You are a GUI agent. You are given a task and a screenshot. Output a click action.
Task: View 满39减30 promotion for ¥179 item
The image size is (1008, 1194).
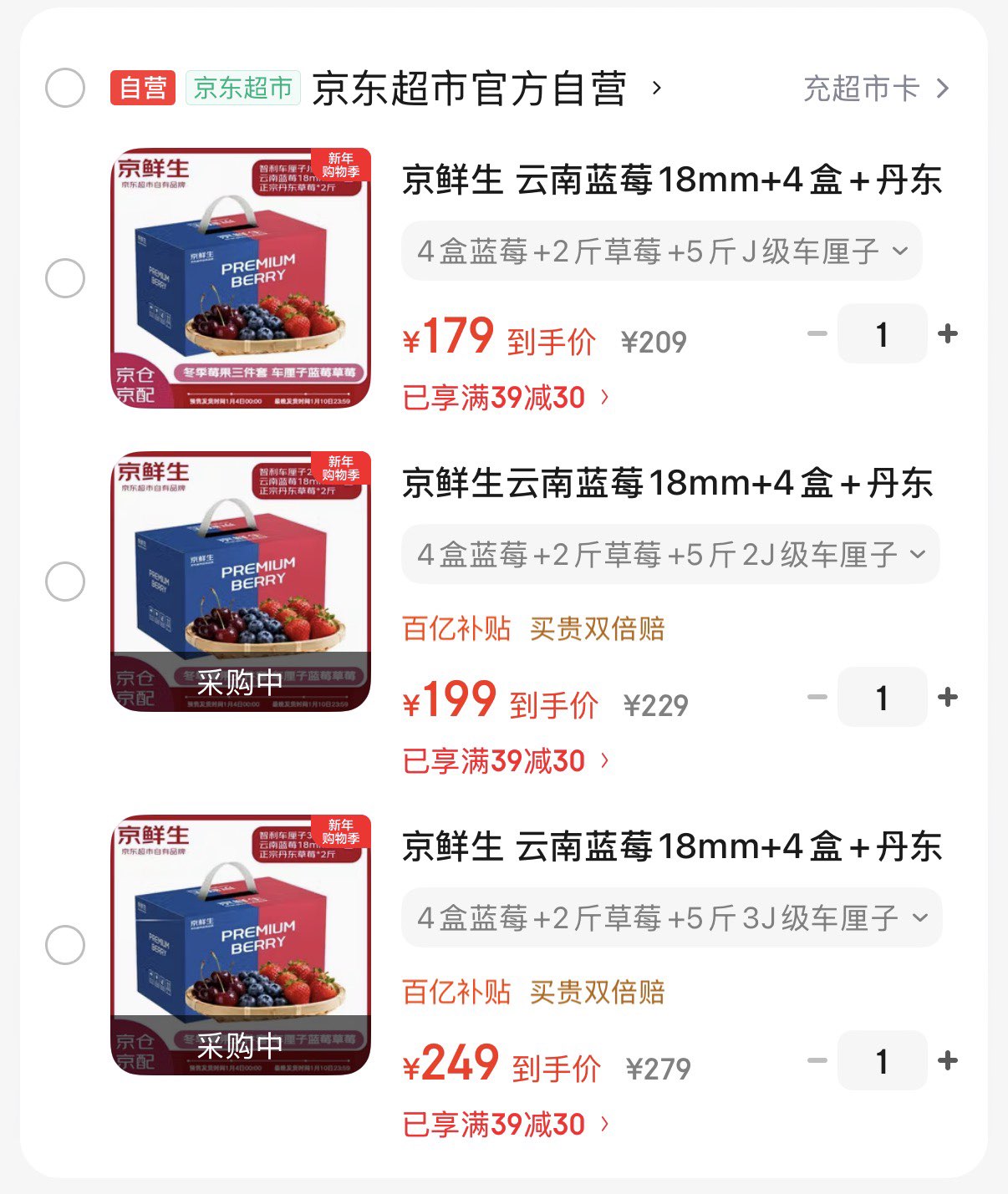[x=506, y=398]
